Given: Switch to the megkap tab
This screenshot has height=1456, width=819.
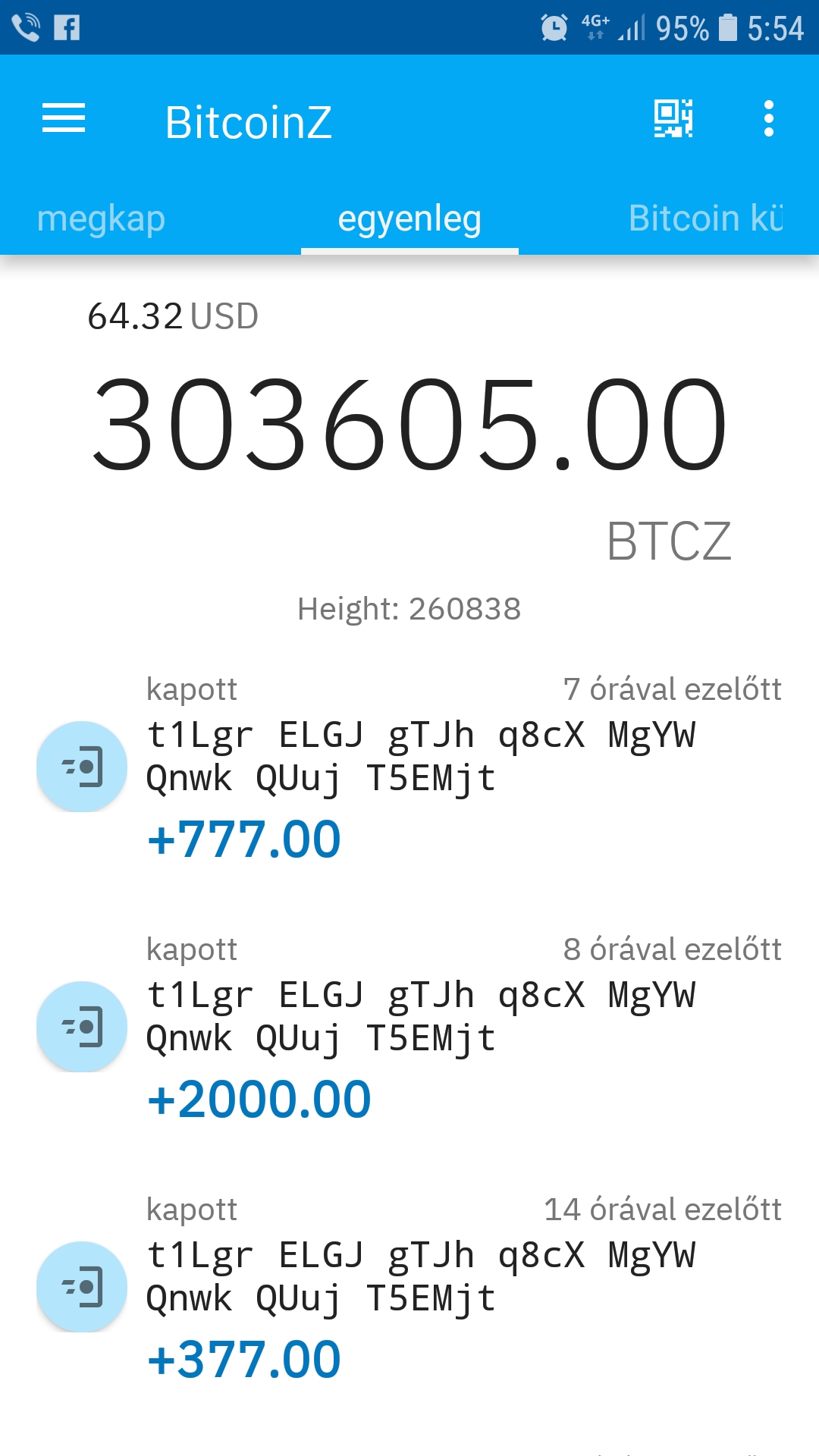Looking at the screenshot, I should click(101, 218).
